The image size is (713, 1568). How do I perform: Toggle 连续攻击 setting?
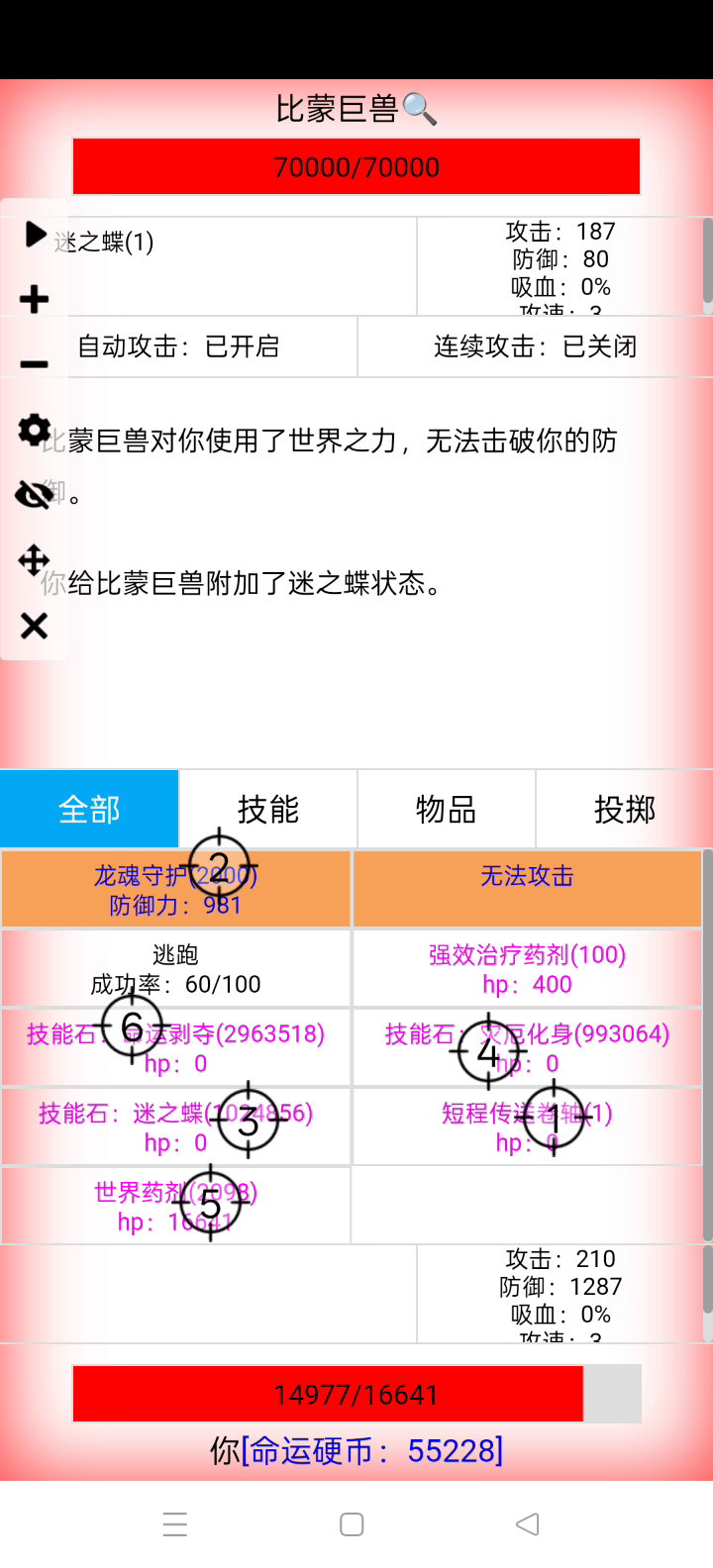535,346
